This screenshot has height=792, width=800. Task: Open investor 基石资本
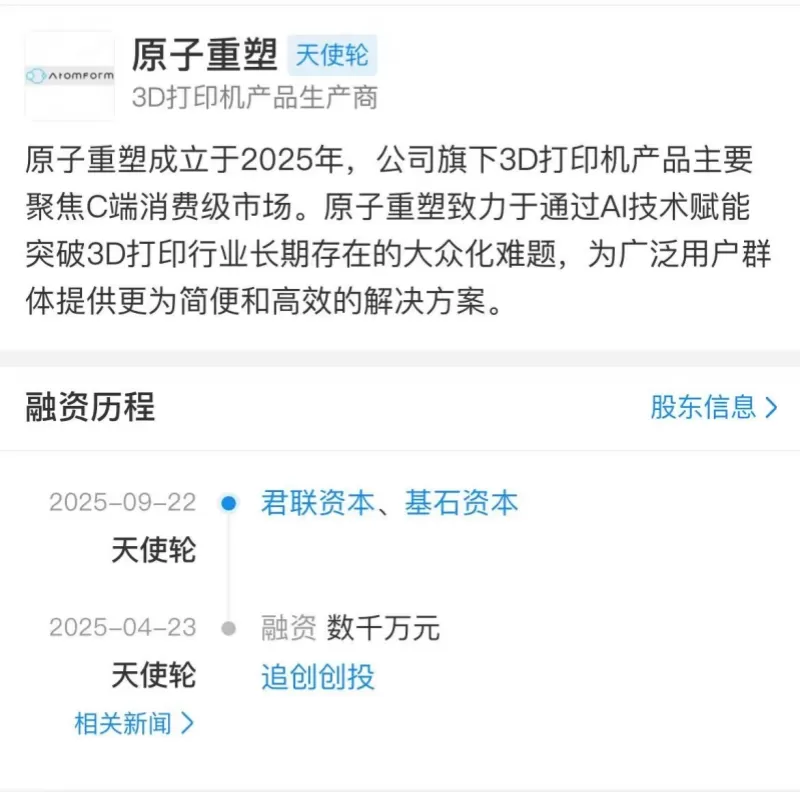461,503
